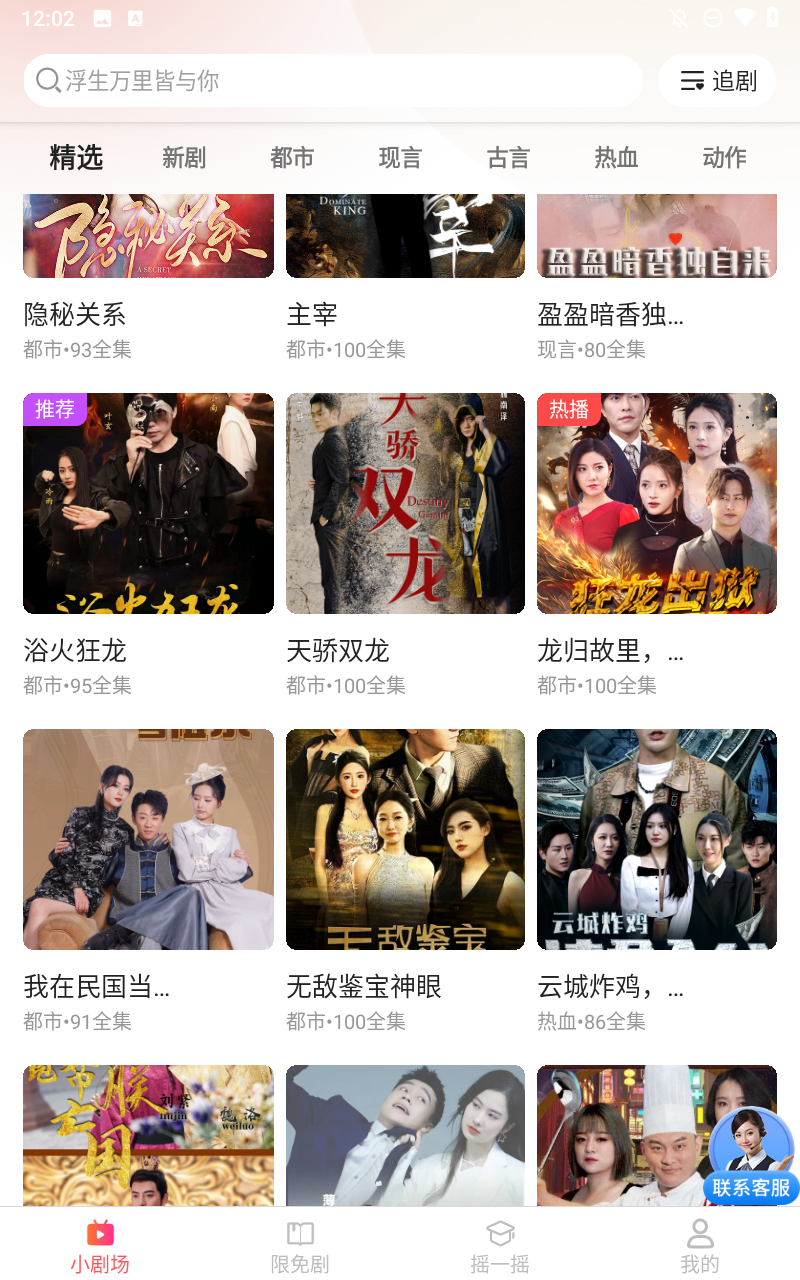
Task: Open the 我的 profile tab
Action: 700,1246
